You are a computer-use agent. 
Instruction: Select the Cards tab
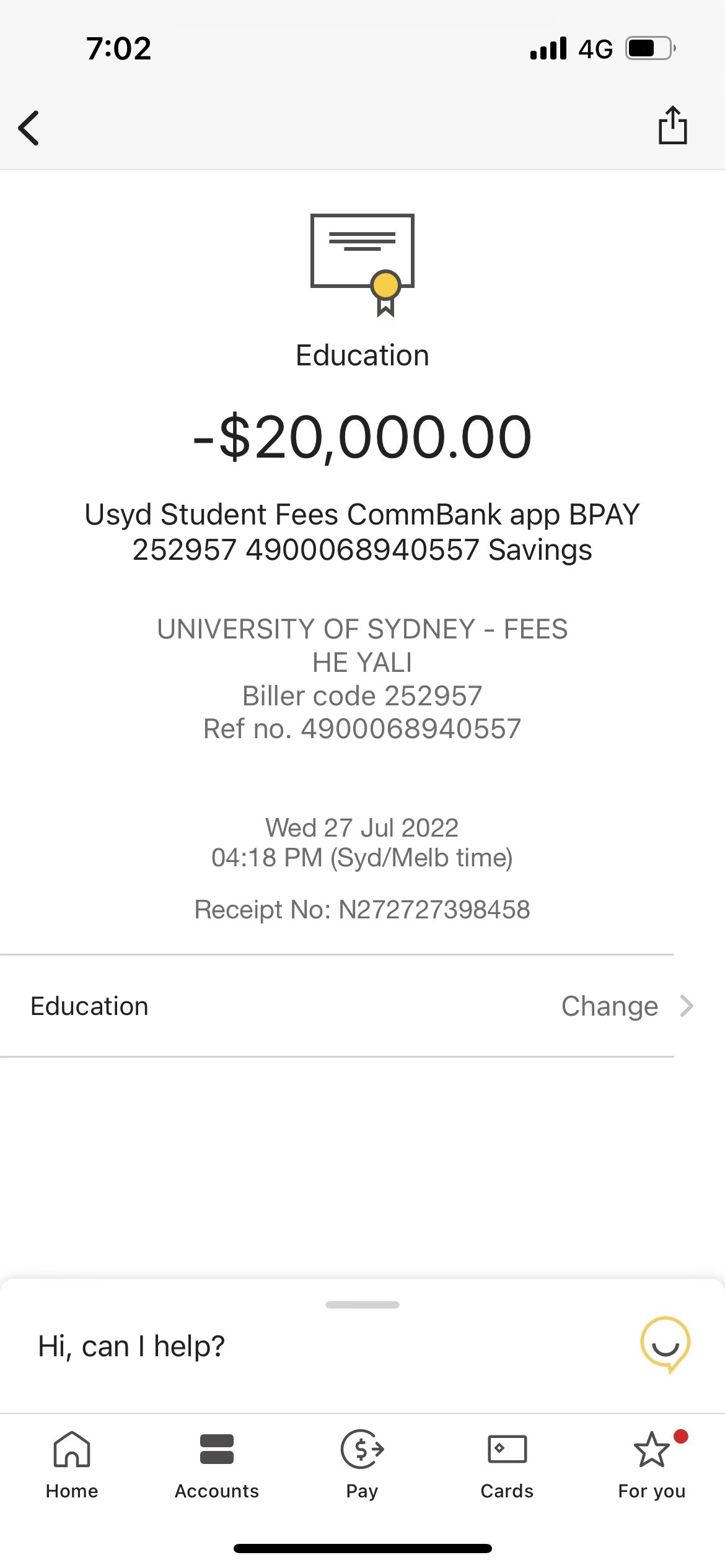[x=507, y=1465]
